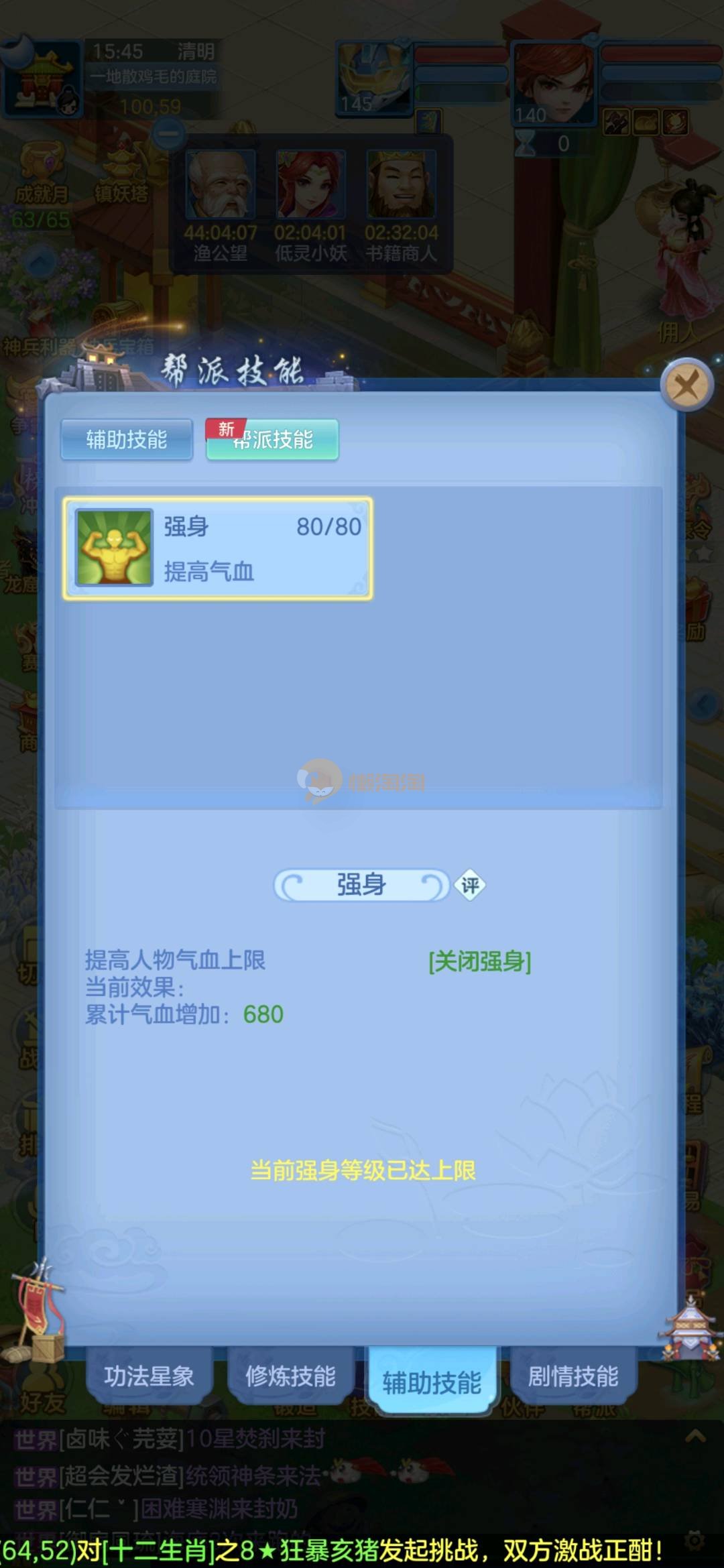Tap the 关闭强身 link
This screenshot has width=724, height=1568.
point(480,961)
